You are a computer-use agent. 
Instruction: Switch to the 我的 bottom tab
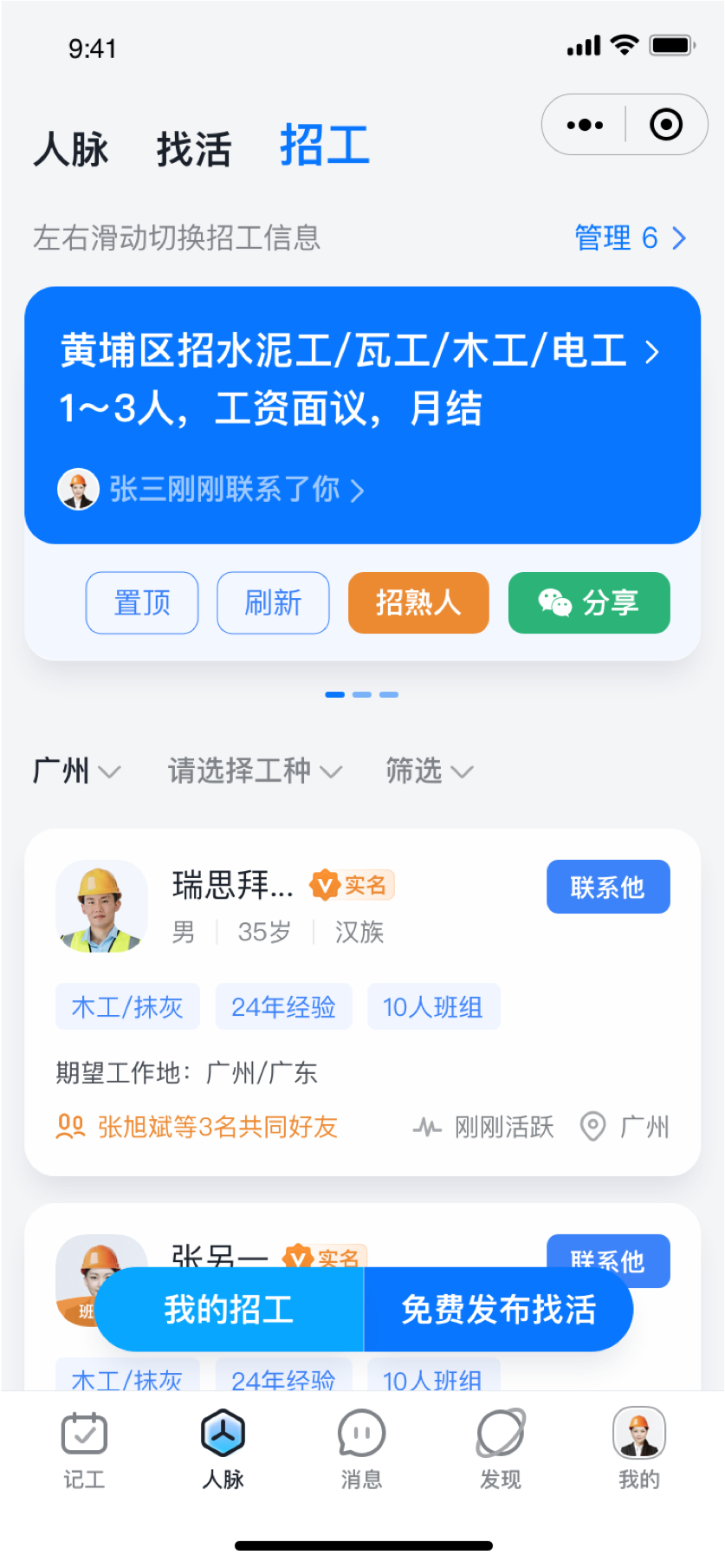click(x=638, y=1449)
